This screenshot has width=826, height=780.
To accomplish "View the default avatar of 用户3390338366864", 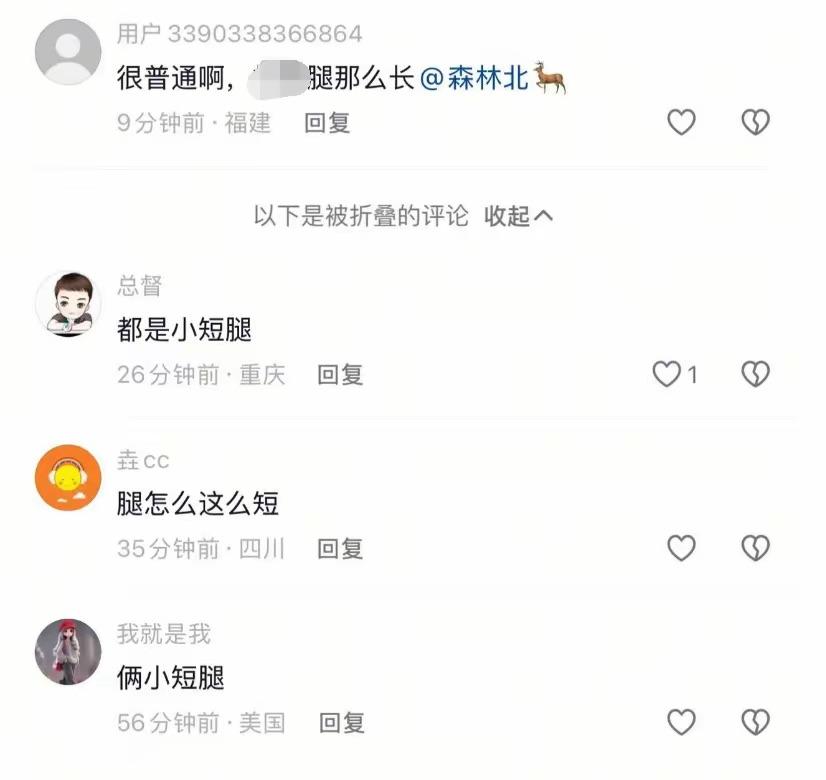I will click(x=68, y=52).
